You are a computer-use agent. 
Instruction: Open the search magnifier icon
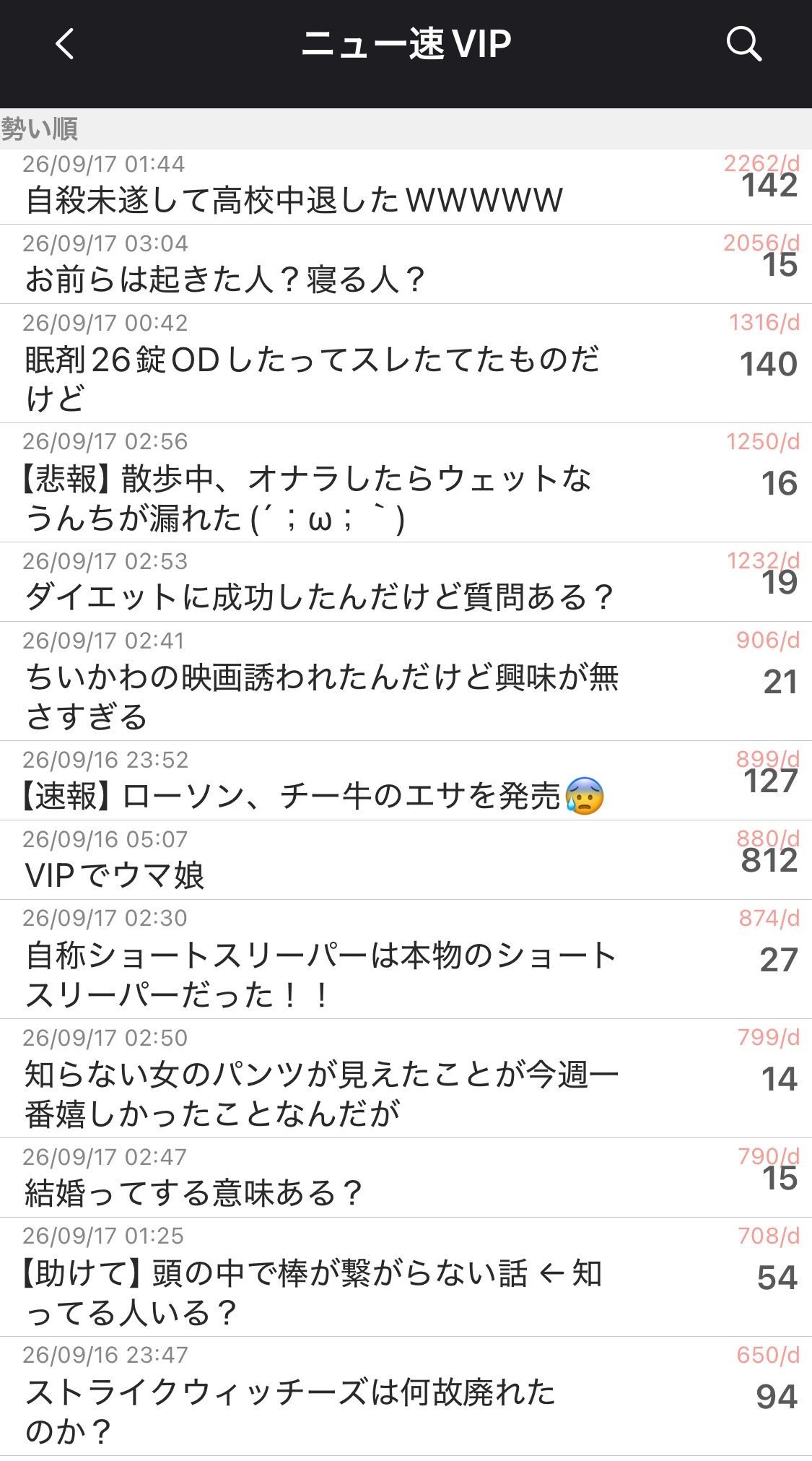743,44
